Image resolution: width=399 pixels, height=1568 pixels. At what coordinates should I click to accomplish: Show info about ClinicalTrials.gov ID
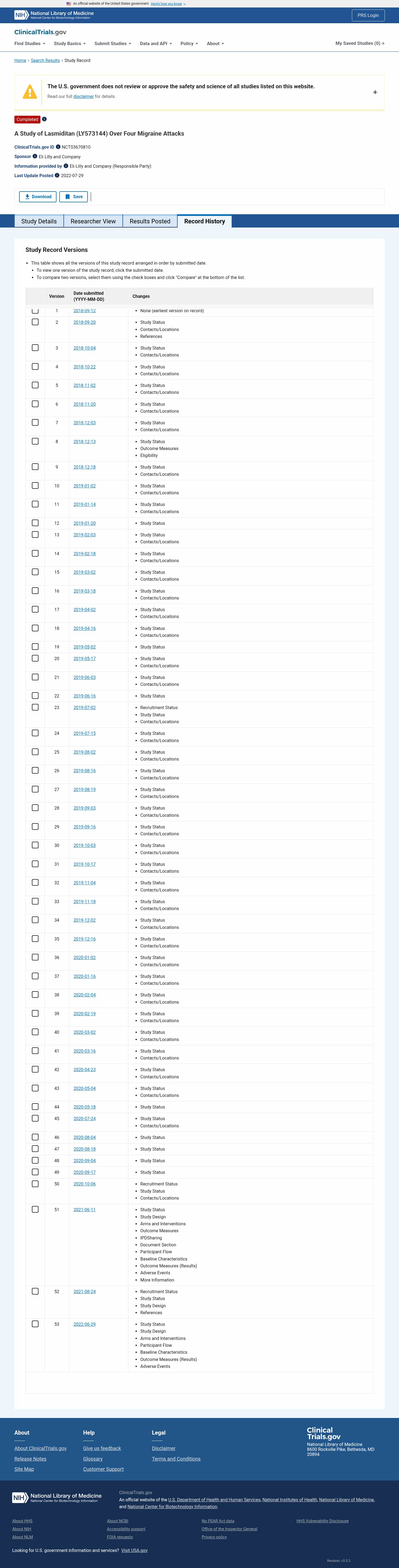[58, 147]
